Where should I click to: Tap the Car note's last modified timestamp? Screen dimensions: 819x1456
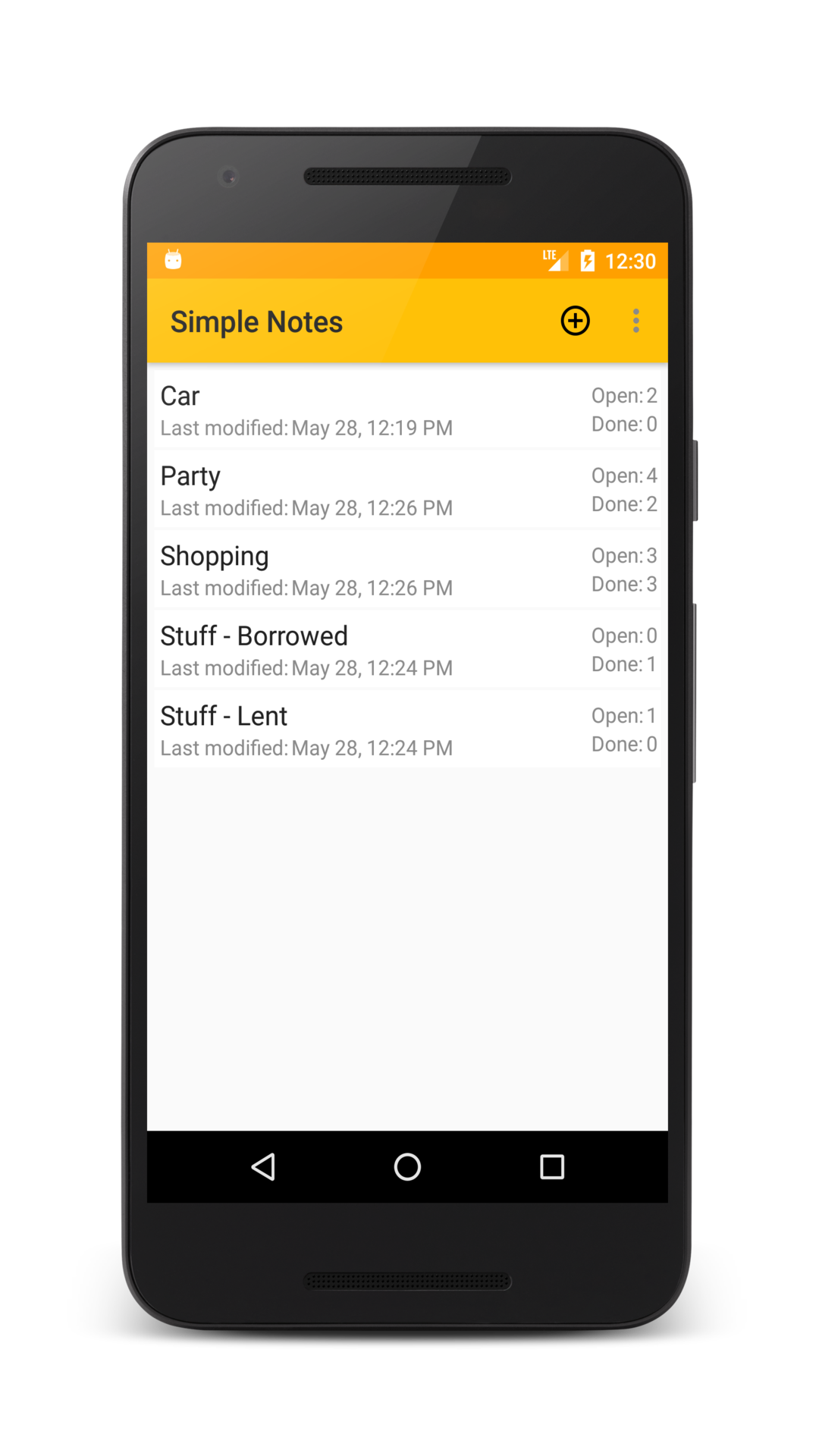click(x=306, y=428)
